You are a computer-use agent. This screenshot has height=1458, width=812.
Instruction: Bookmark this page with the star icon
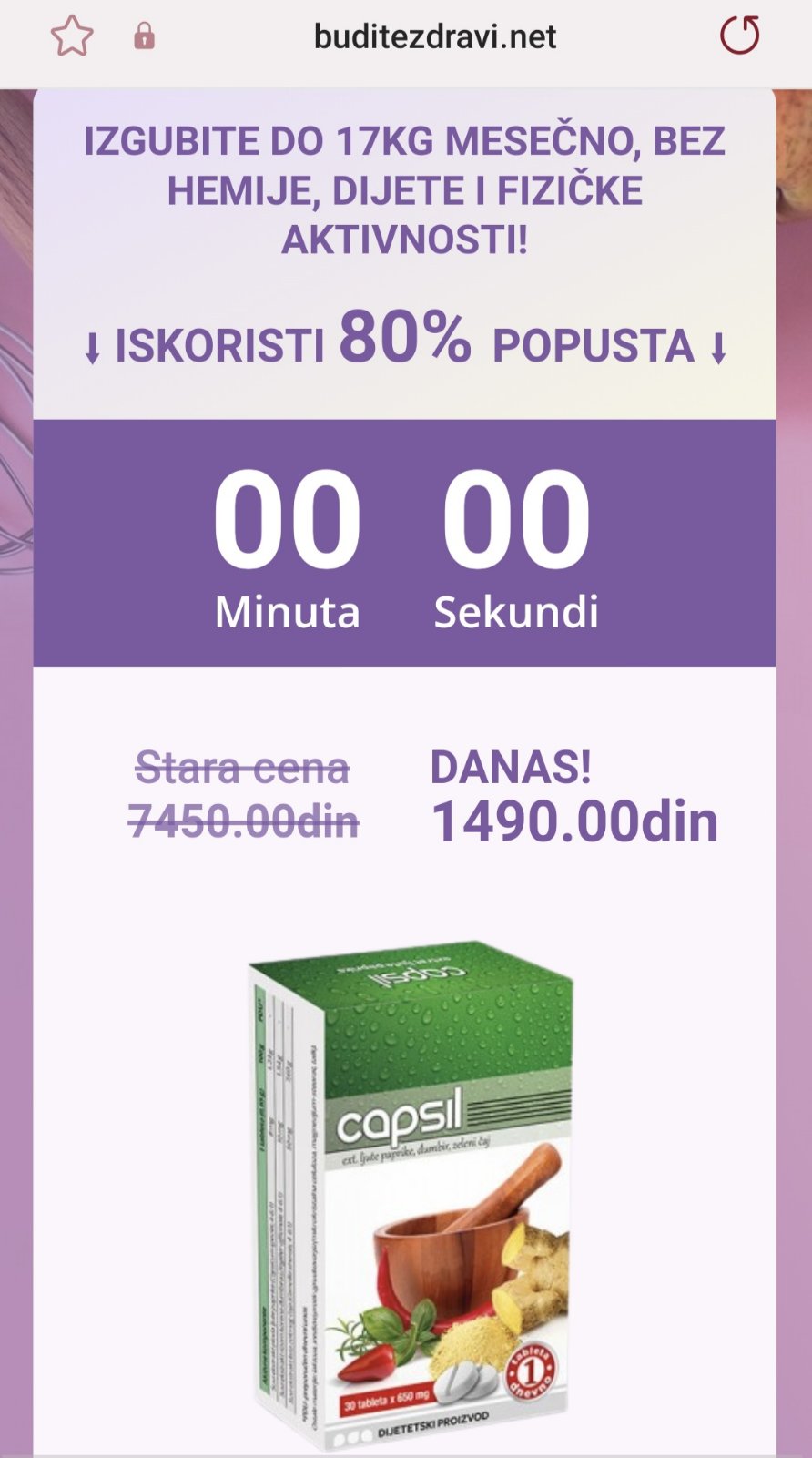[x=72, y=37]
